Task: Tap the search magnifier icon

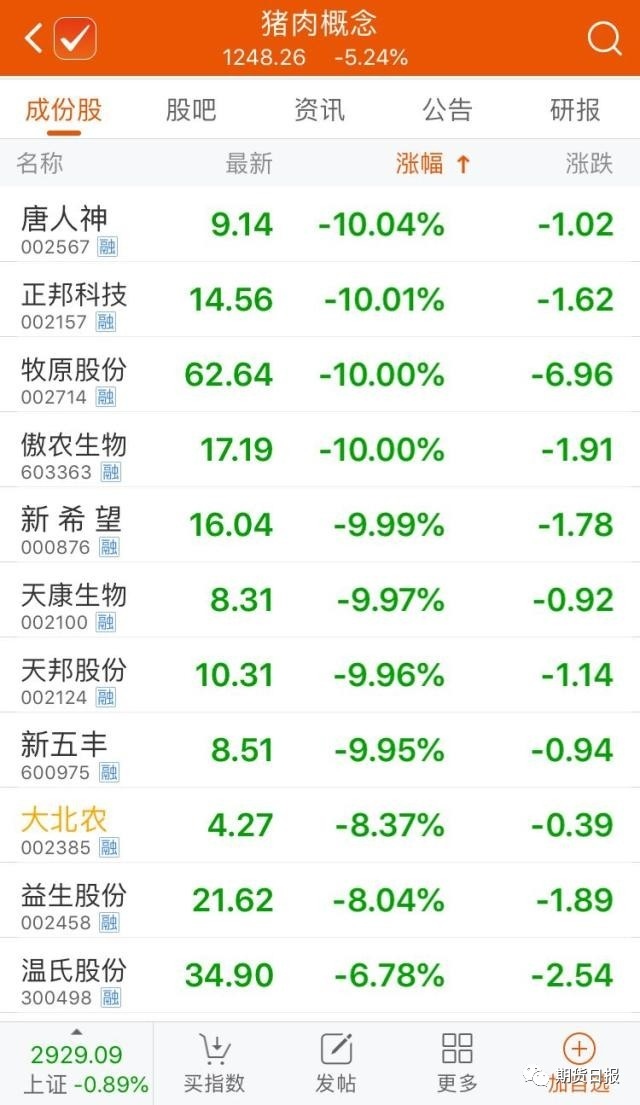Action: (604, 39)
